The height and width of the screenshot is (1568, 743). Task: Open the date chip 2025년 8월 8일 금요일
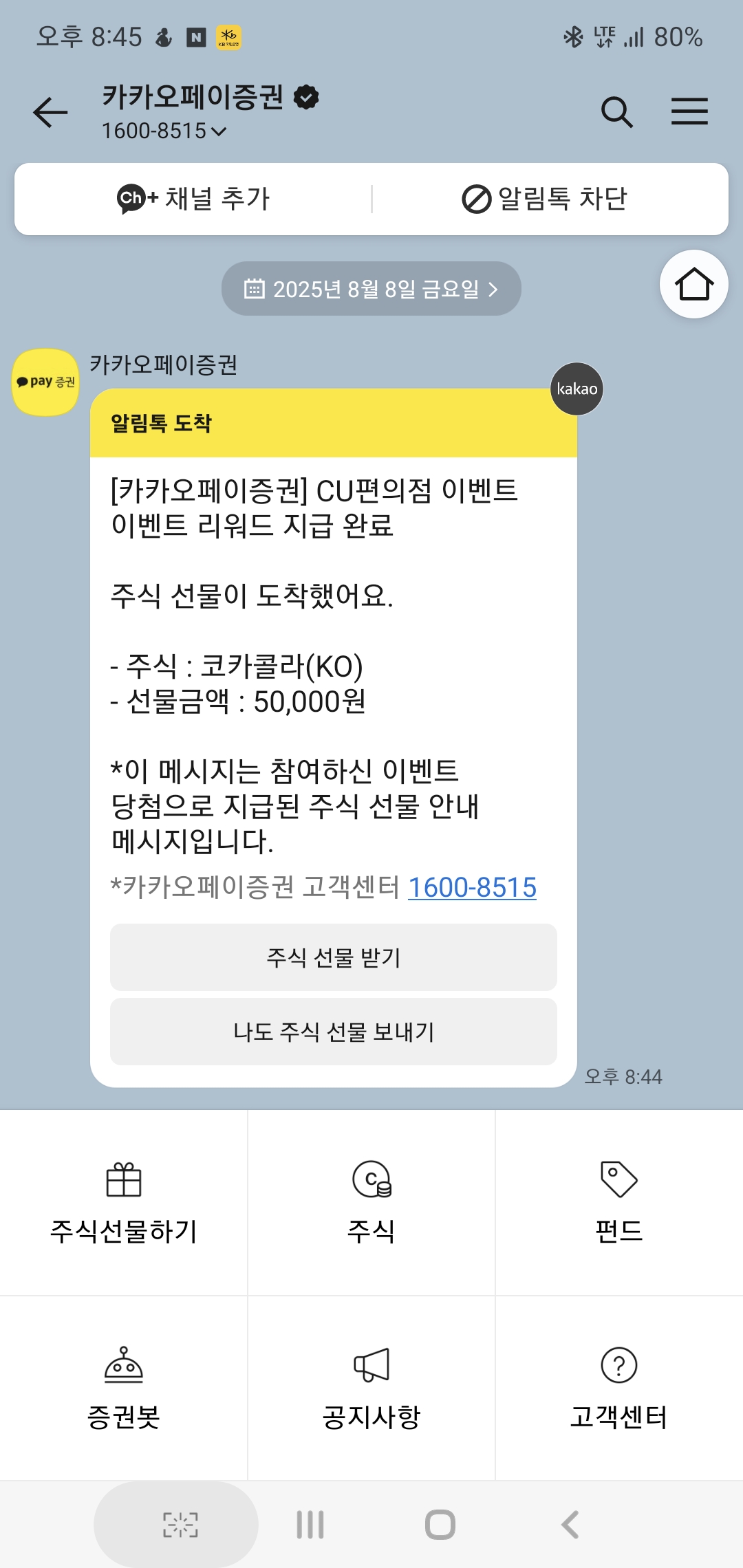371,289
